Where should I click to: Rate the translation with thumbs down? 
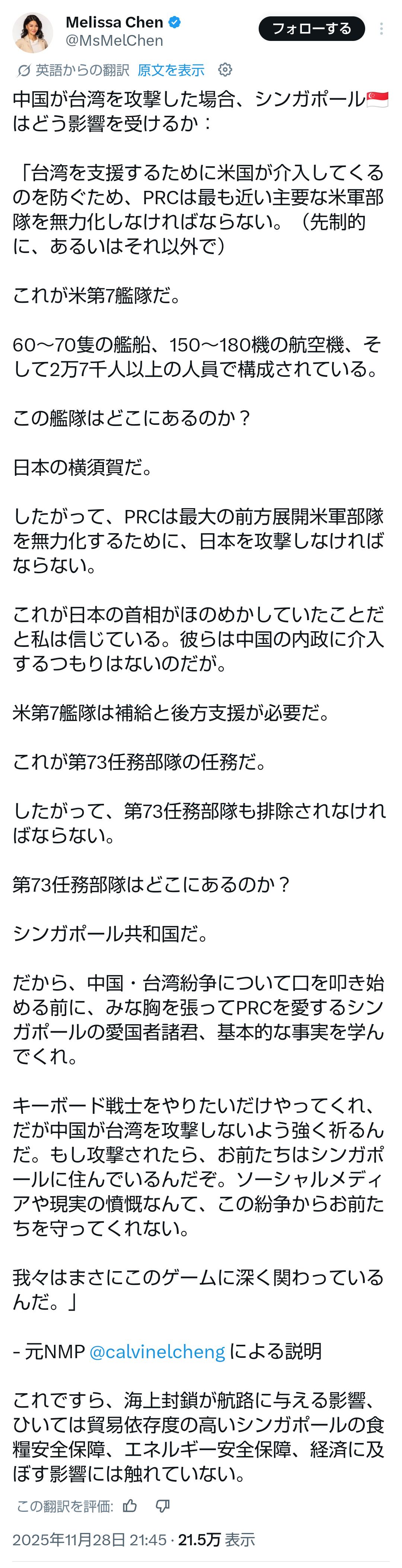tap(163, 1505)
